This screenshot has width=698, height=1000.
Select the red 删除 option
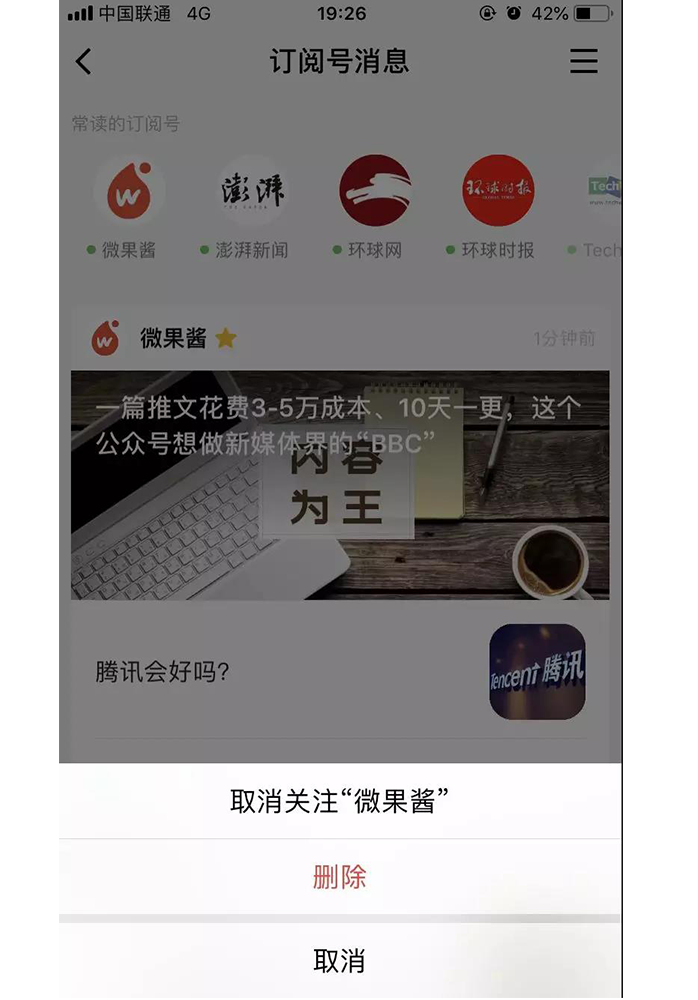(339, 877)
